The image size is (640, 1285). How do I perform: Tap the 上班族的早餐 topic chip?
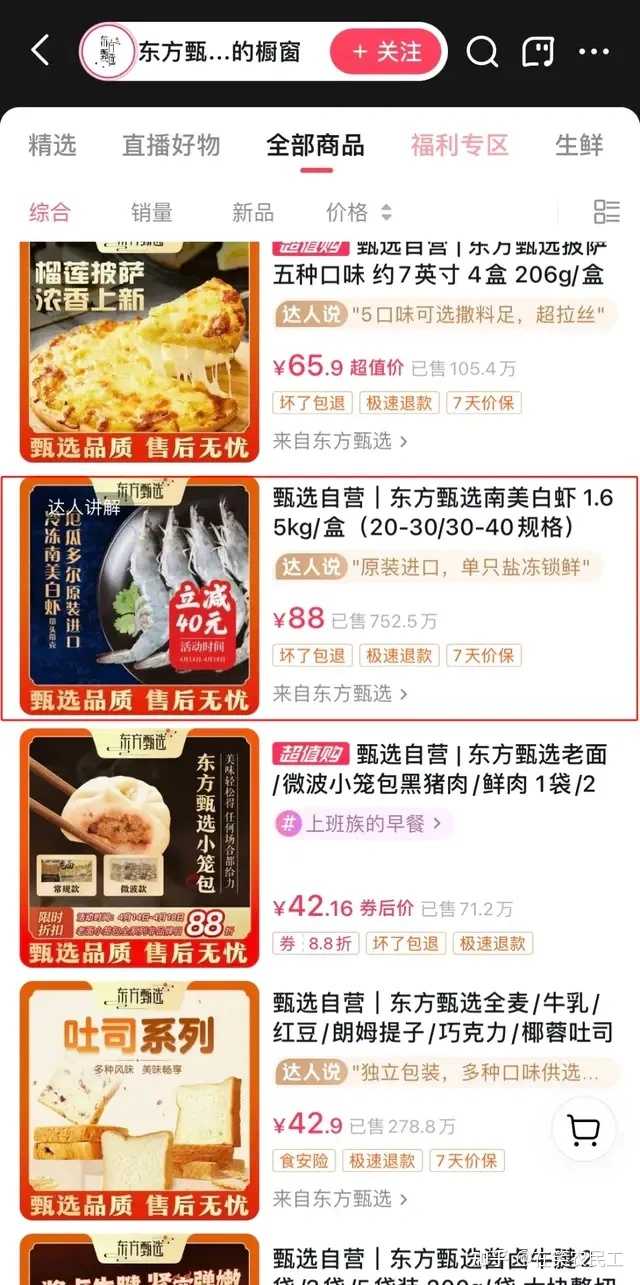click(364, 824)
